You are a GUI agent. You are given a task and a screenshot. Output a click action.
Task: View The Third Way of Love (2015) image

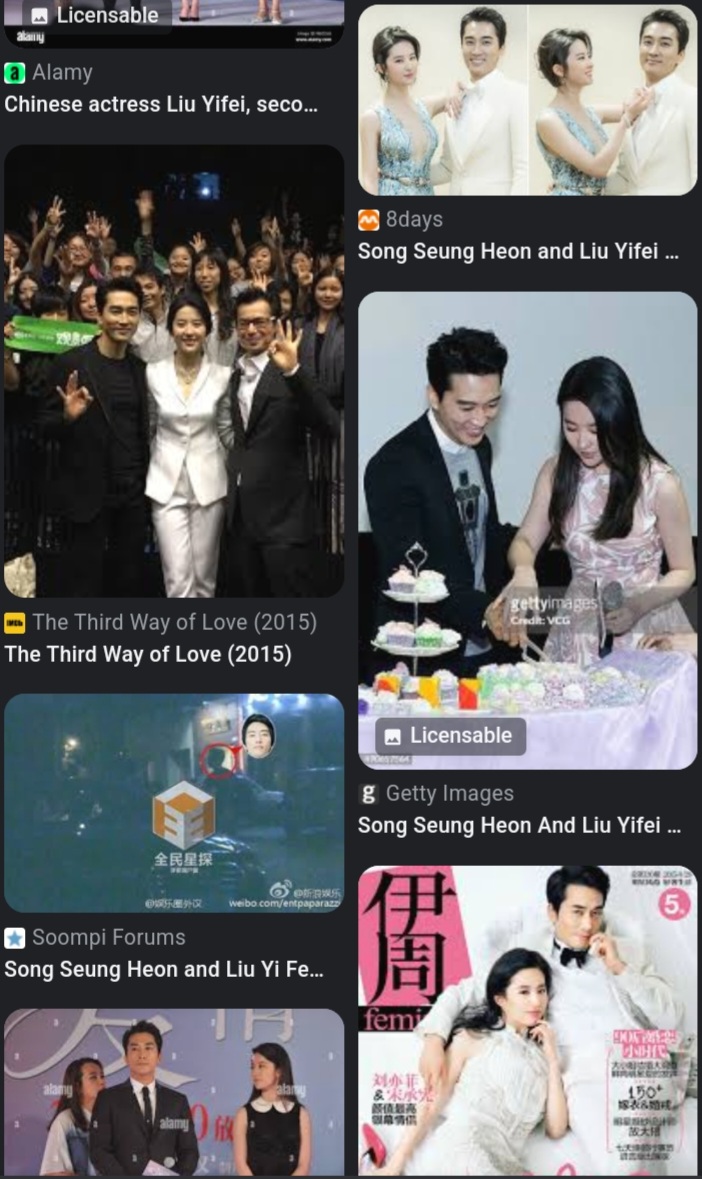tap(174, 371)
